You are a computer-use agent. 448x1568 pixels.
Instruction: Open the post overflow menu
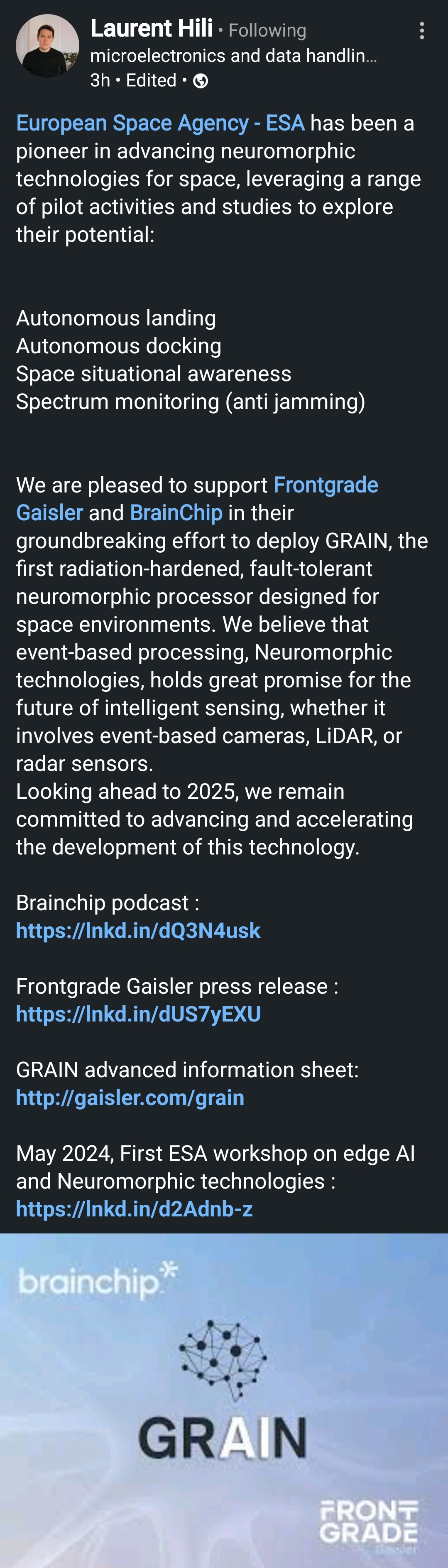click(422, 31)
